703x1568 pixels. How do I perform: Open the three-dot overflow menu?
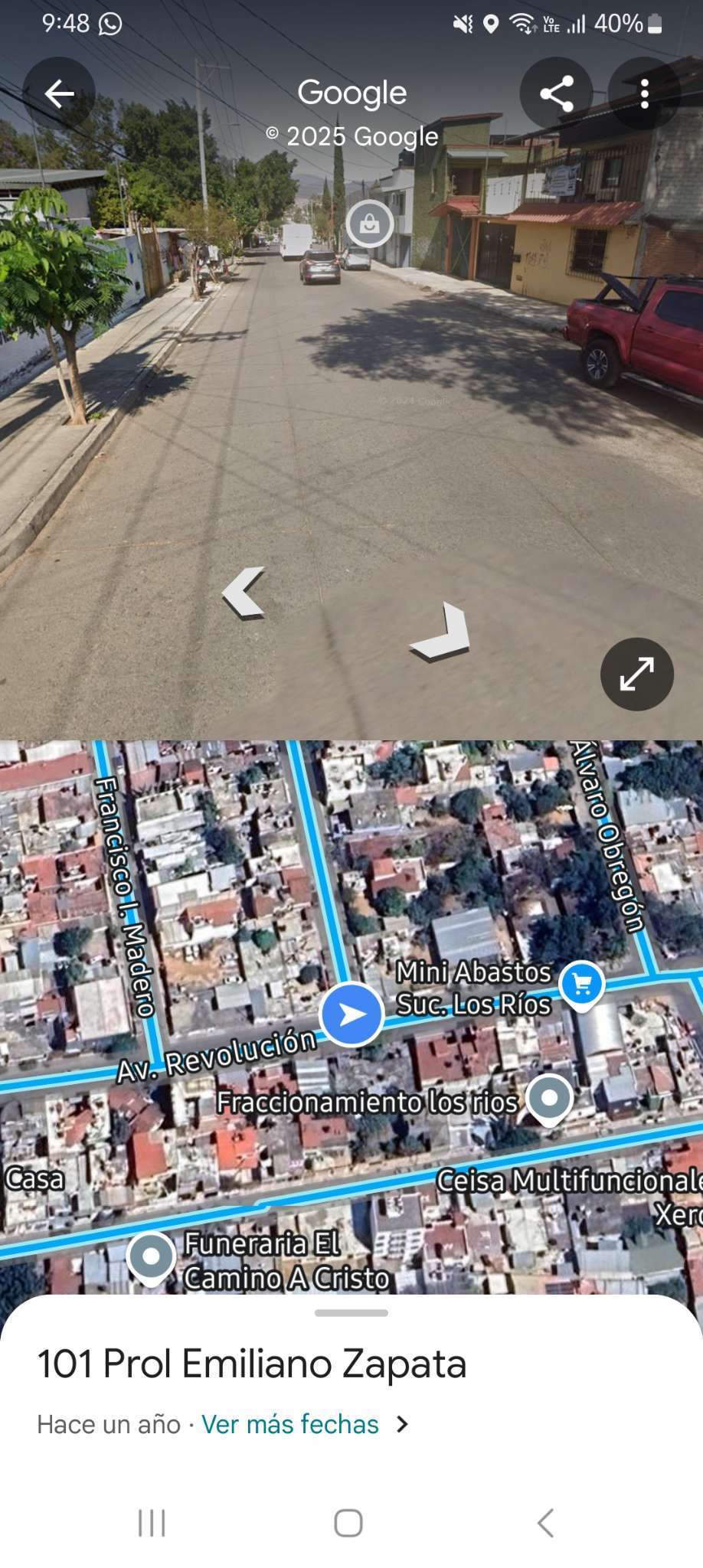coord(644,93)
